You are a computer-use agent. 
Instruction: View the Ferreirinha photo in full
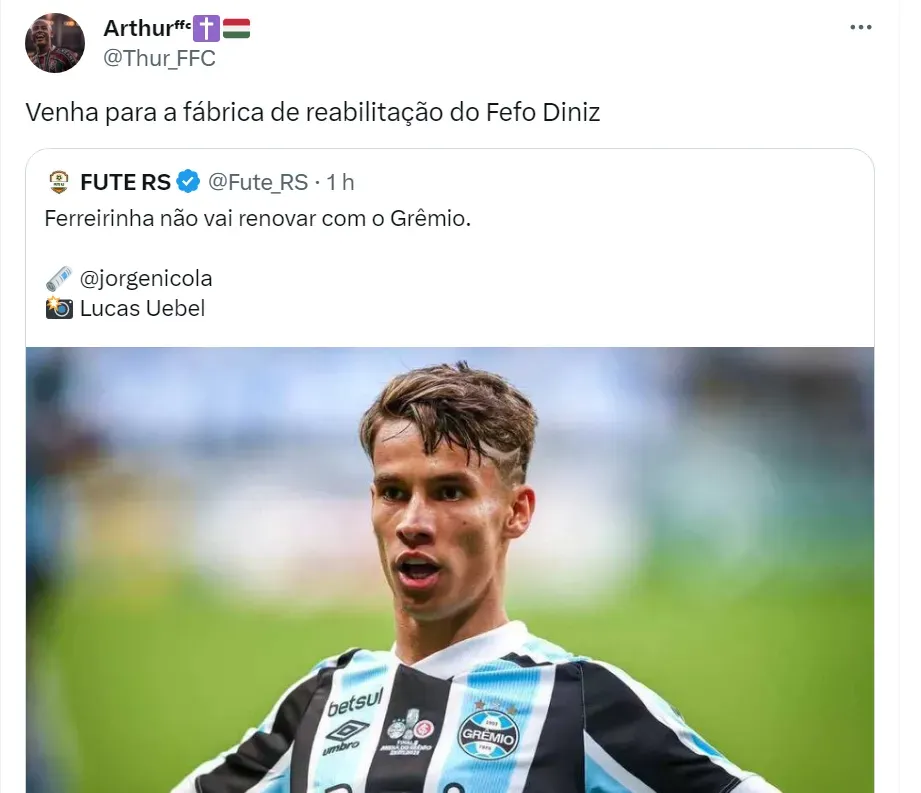point(450,568)
